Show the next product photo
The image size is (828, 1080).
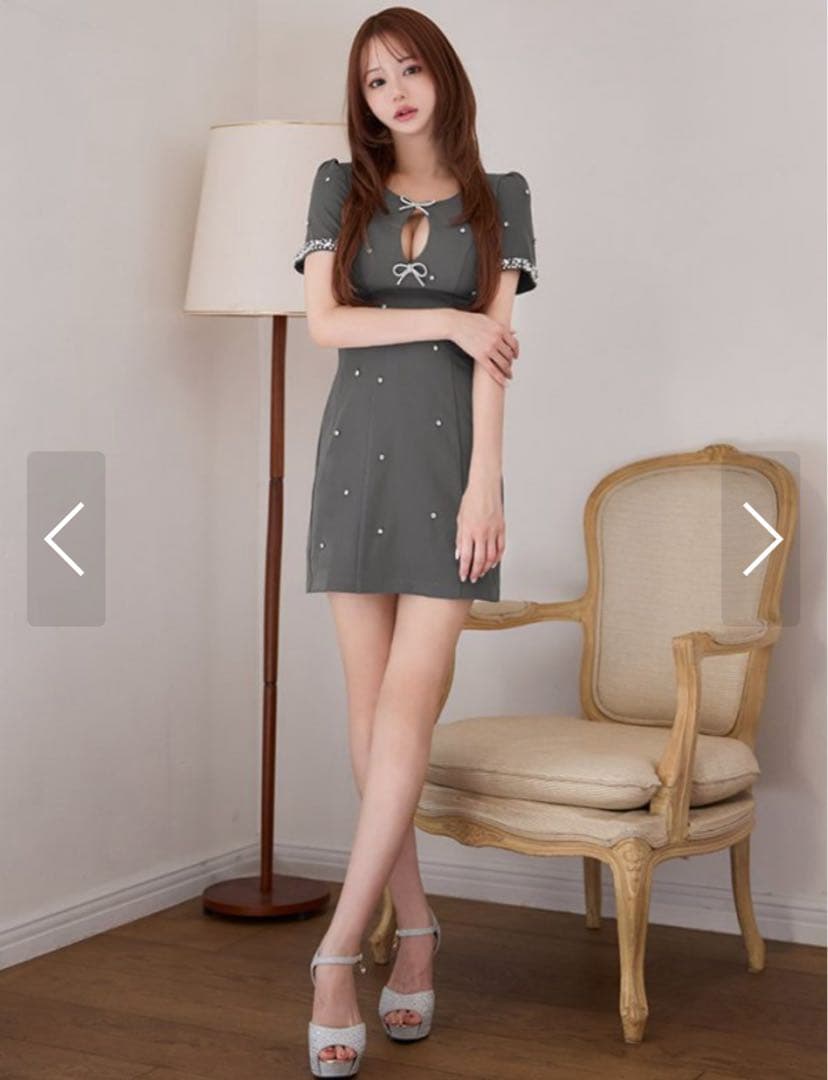click(x=761, y=539)
